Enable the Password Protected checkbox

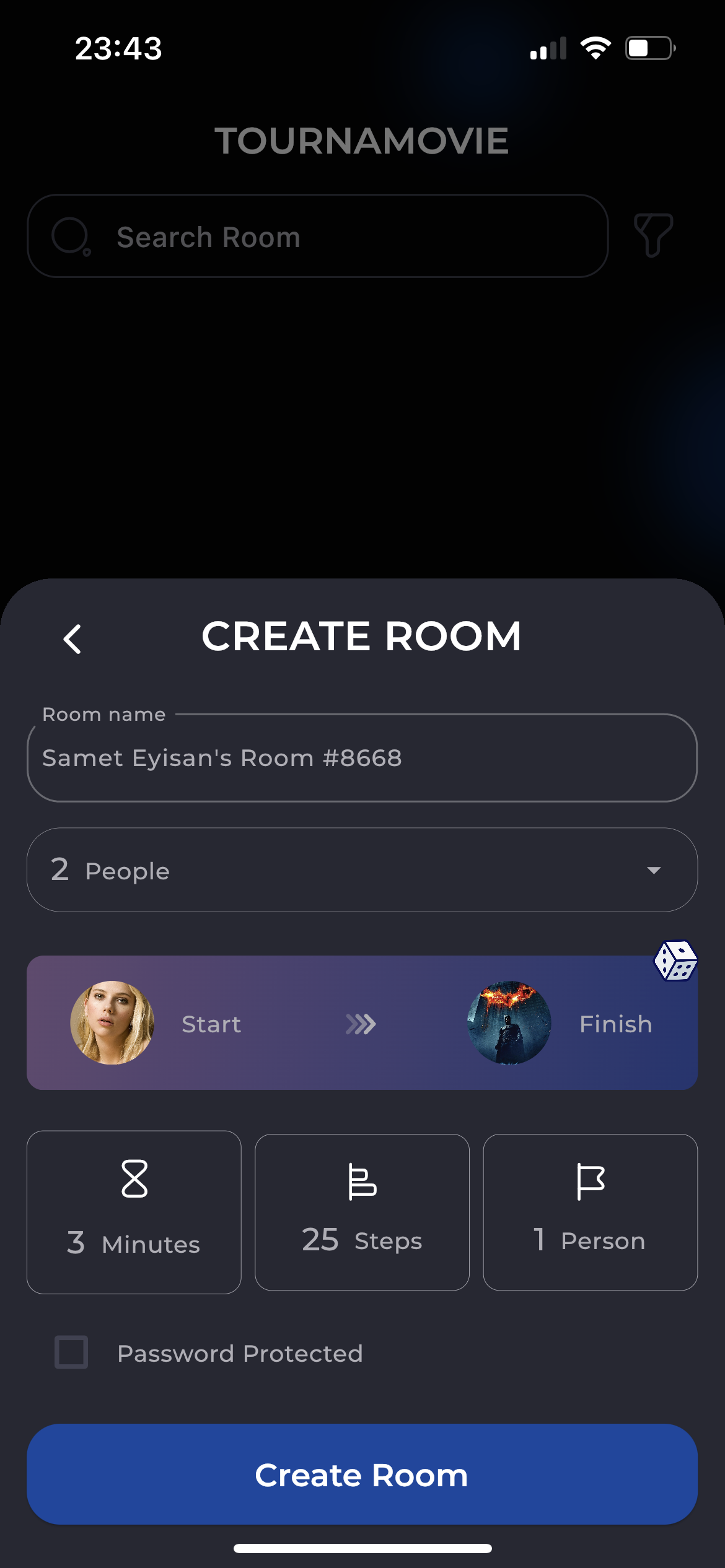click(71, 1352)
